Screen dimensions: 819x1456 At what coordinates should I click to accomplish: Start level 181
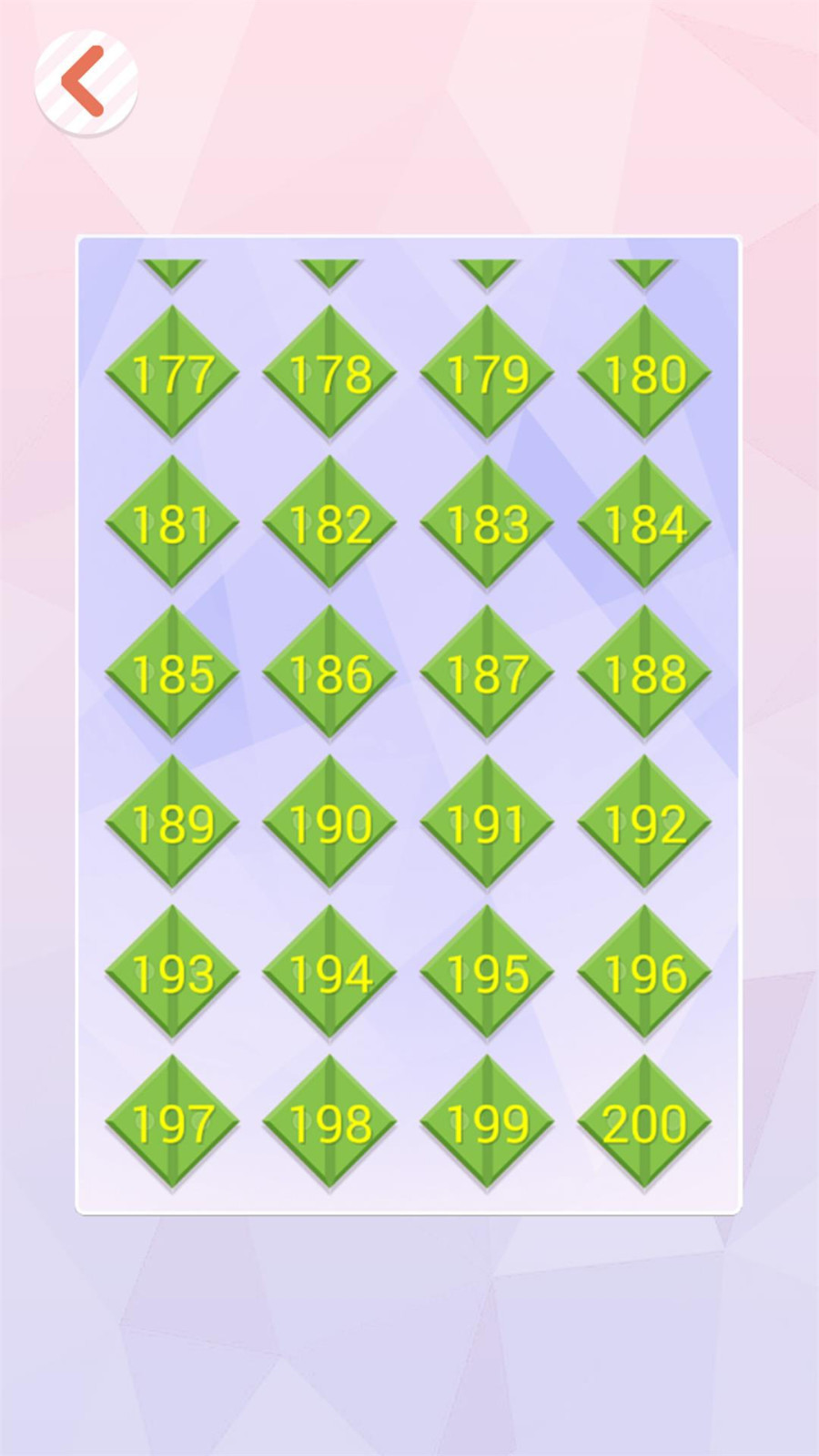pyautogui.click(x=172, y=523)
